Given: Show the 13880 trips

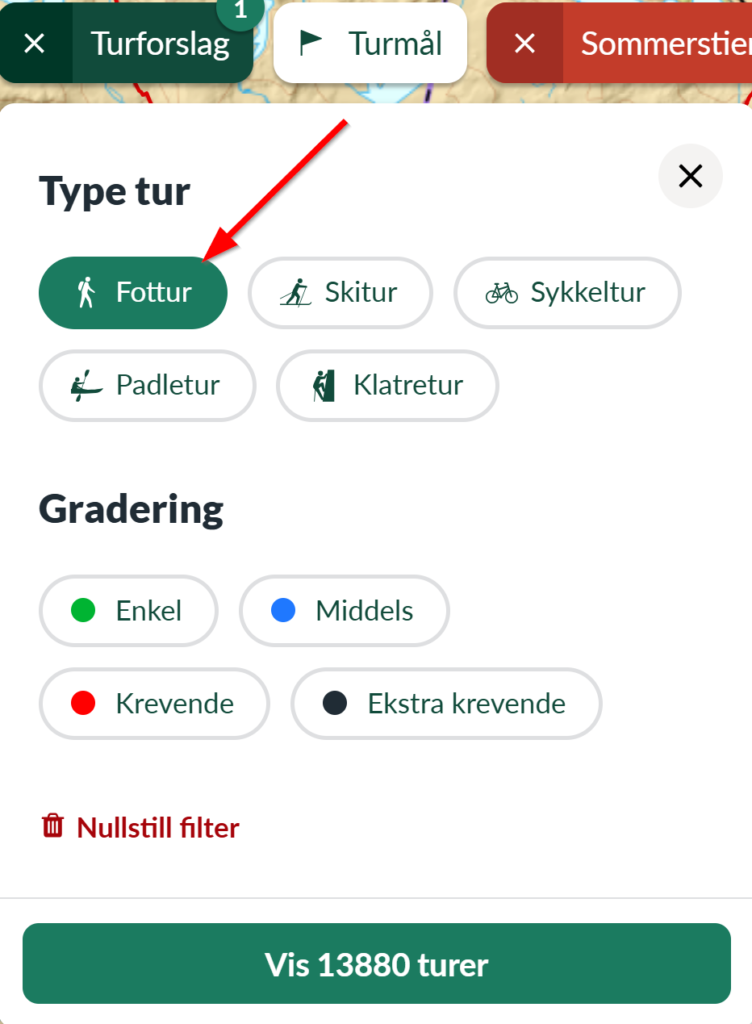Looking at the screenshot, I should point(376,964).
